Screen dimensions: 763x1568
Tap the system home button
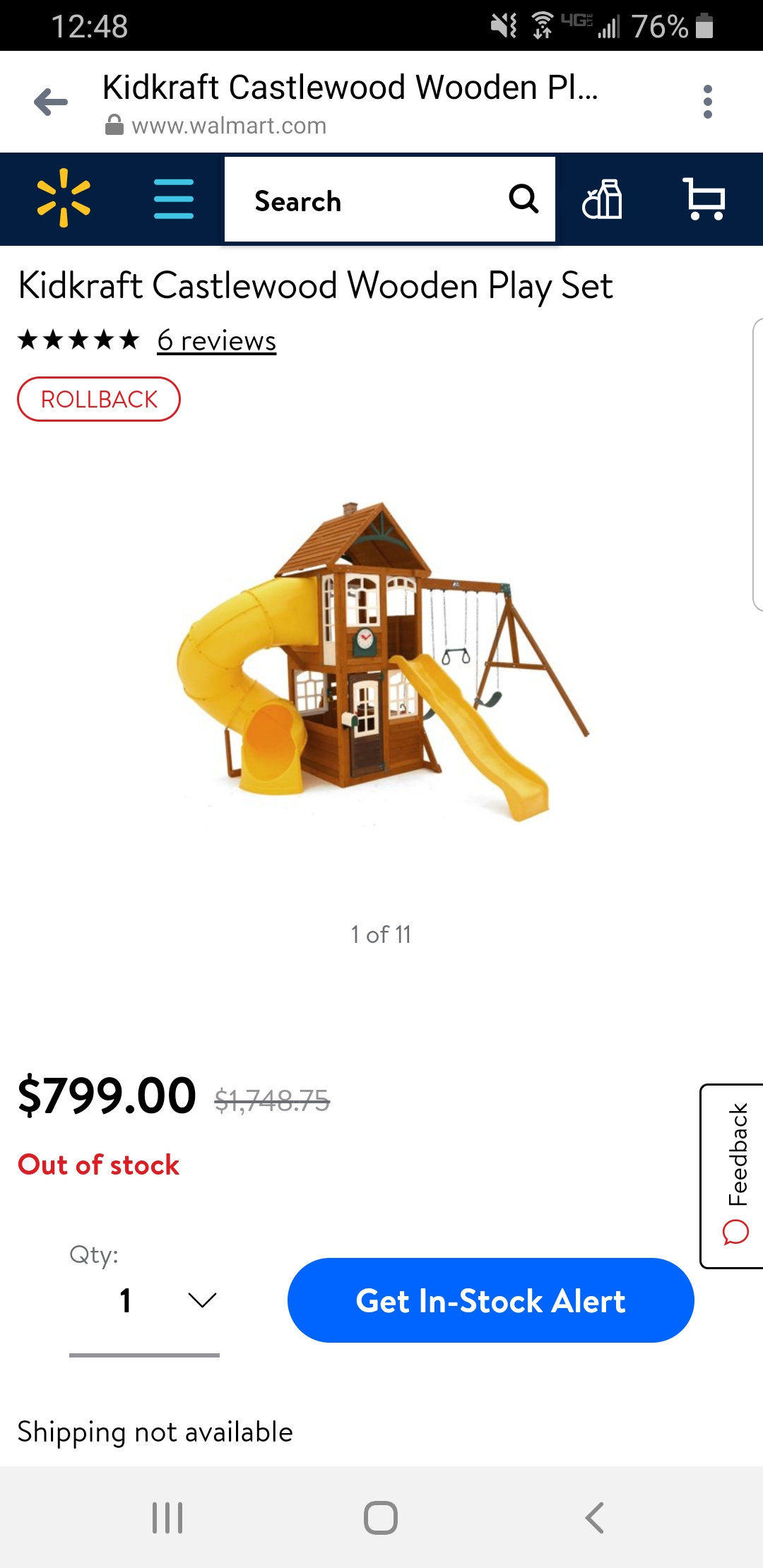pos(381,1517)
